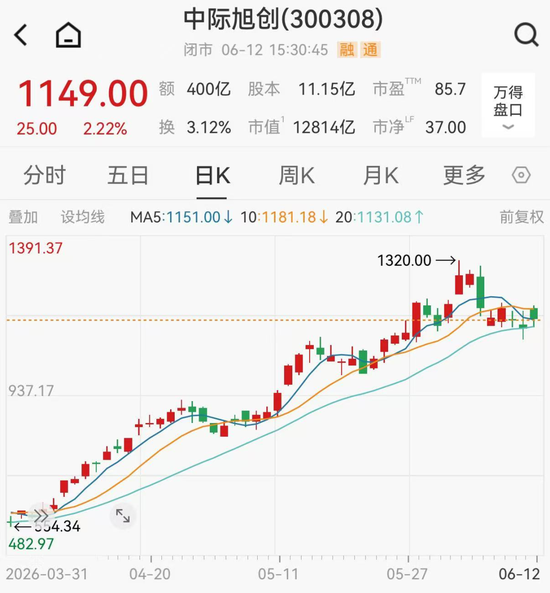Image resolution: width=550 pixels, height=593 pixels.
Task: Select the 日K tab
Action: (212, 176)
